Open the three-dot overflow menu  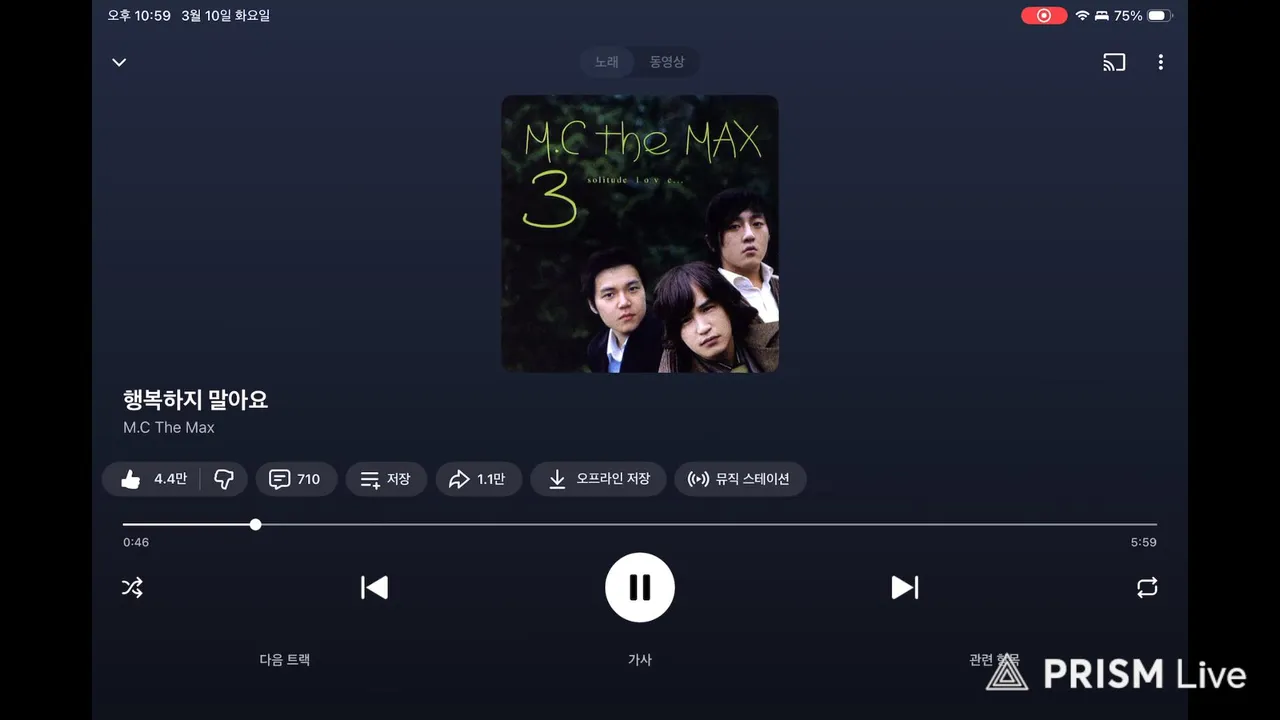[1160, 62]
